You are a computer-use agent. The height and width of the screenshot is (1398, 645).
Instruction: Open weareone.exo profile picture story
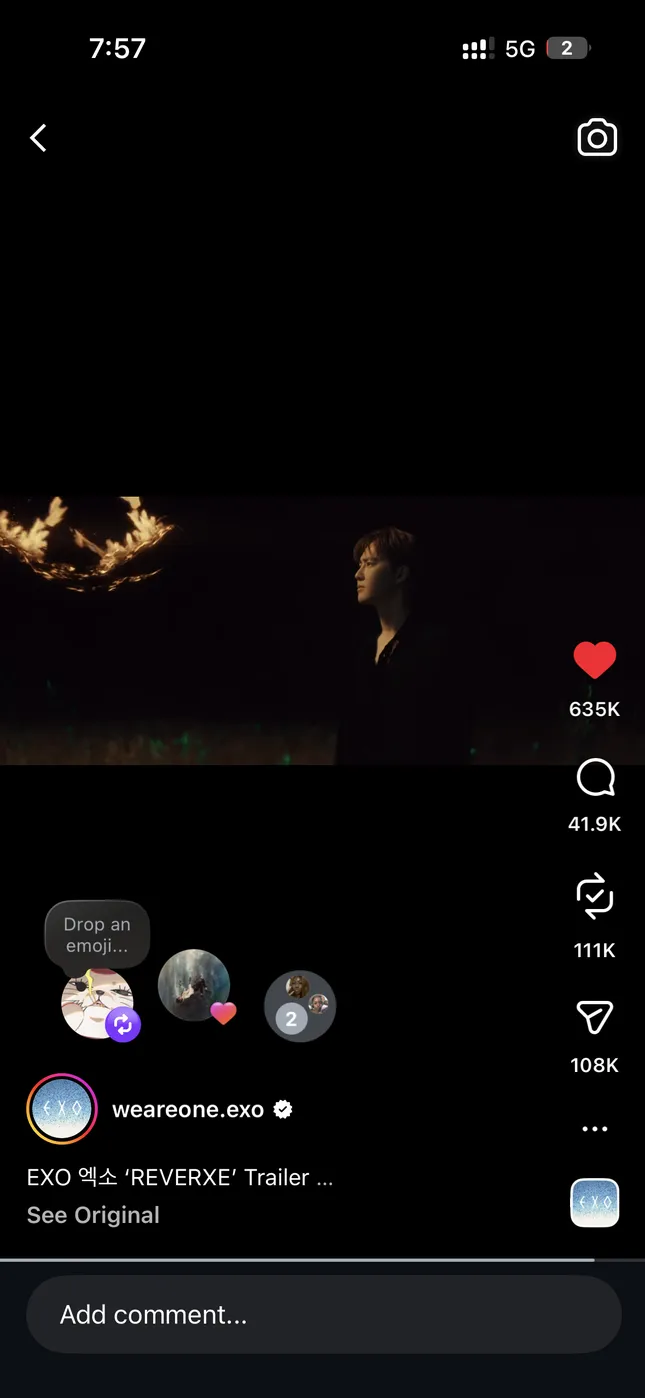pos(62,1109)
